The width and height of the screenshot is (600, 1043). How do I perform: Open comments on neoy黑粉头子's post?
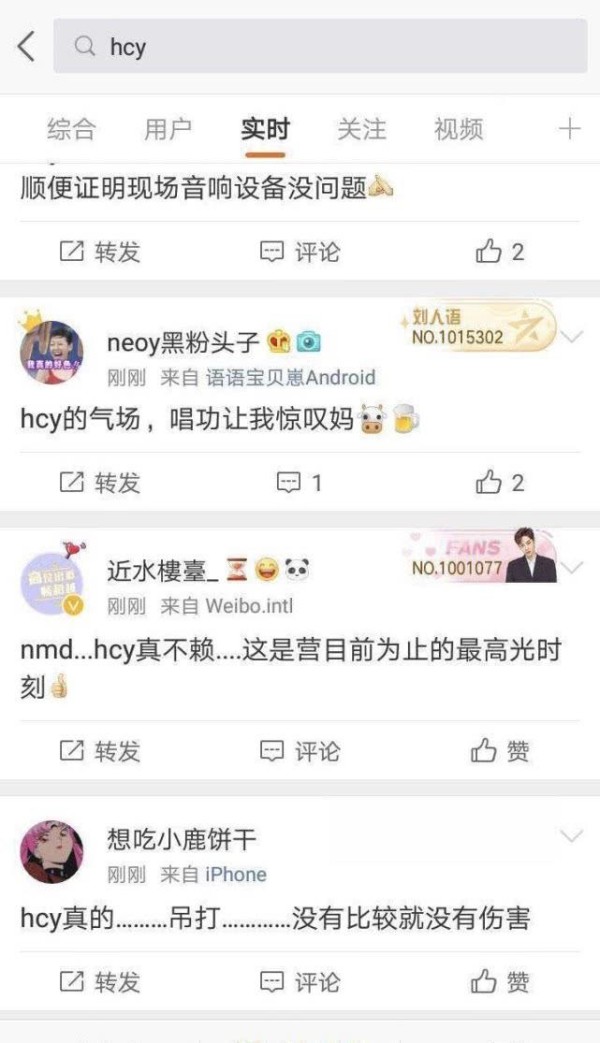[299, 483]
